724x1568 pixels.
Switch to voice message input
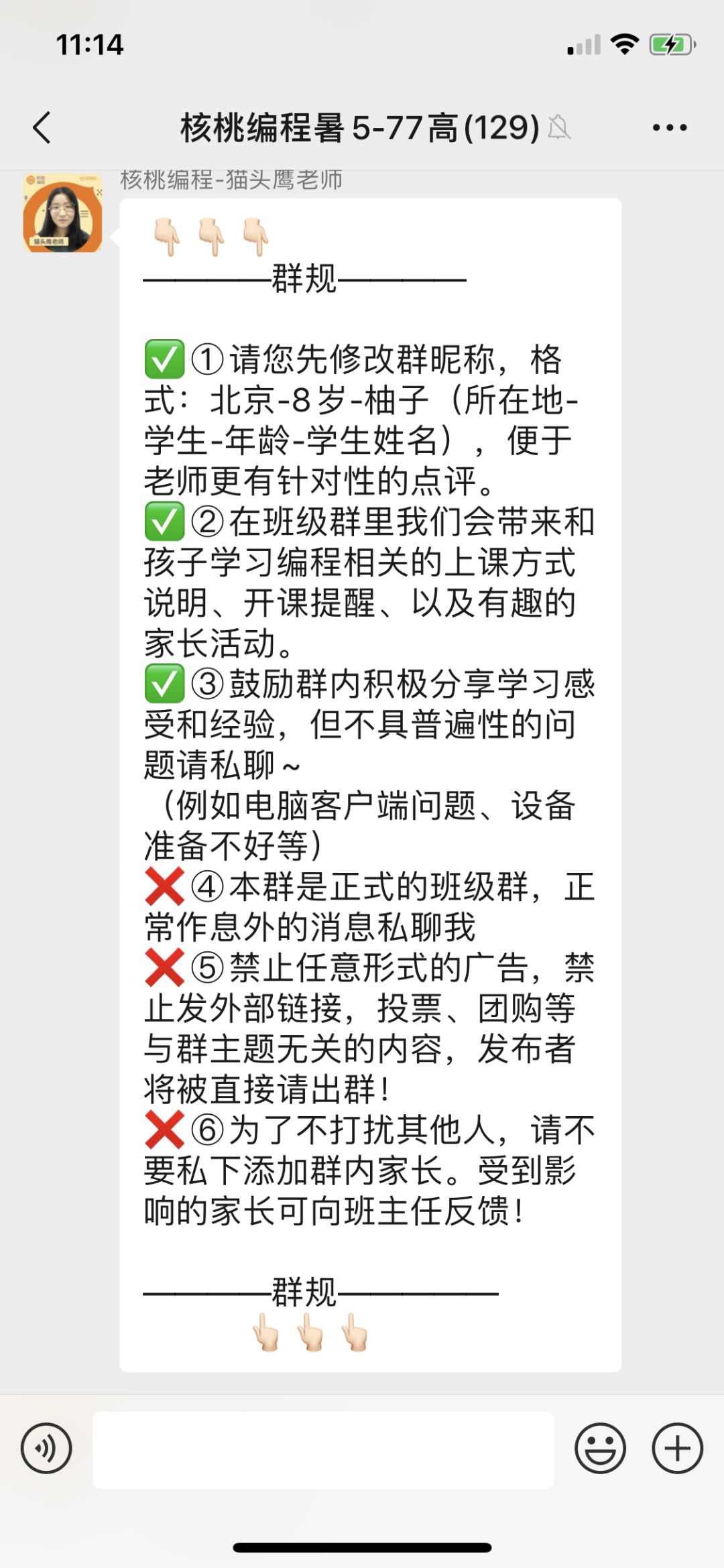(x=46, y=1449)
